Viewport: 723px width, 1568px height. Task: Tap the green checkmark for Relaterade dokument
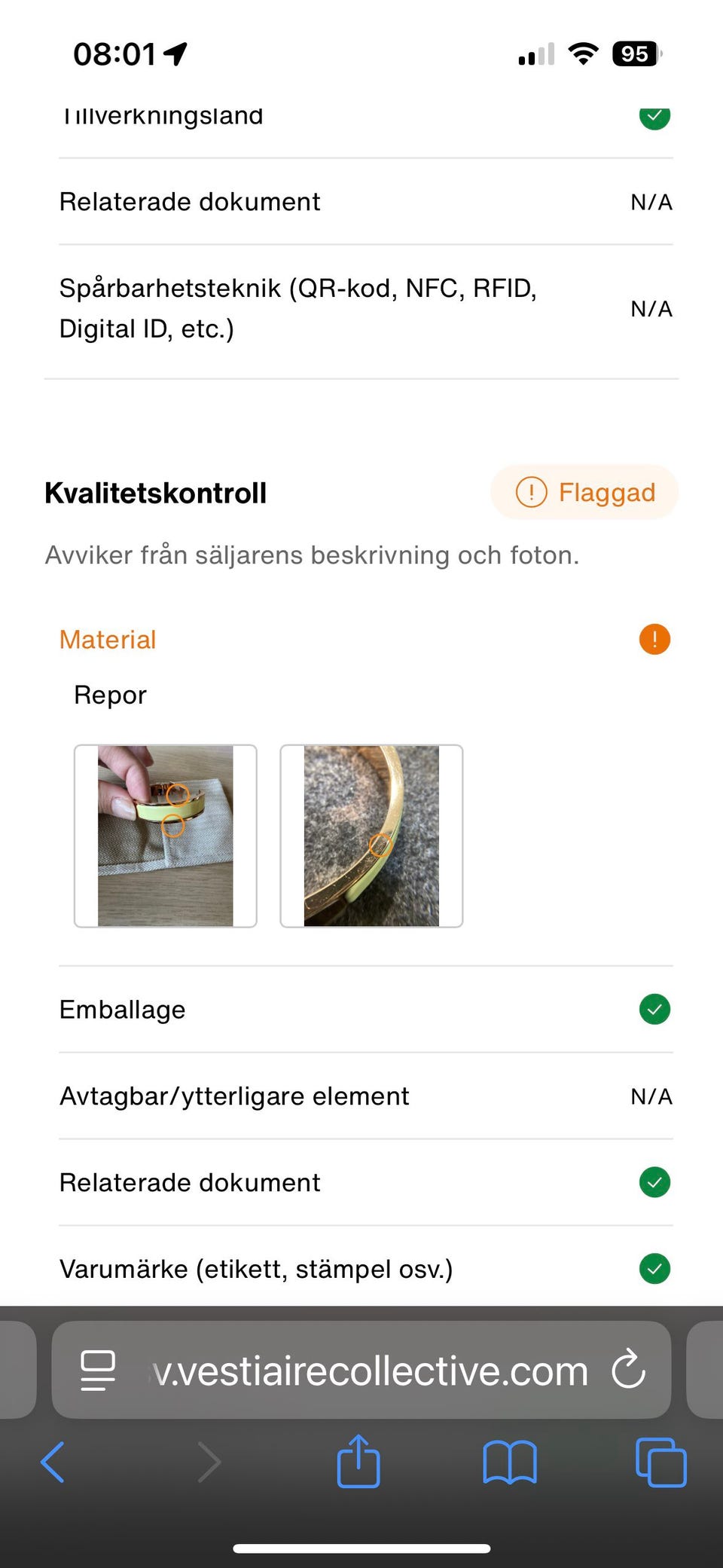click(x=654, y=1183)
